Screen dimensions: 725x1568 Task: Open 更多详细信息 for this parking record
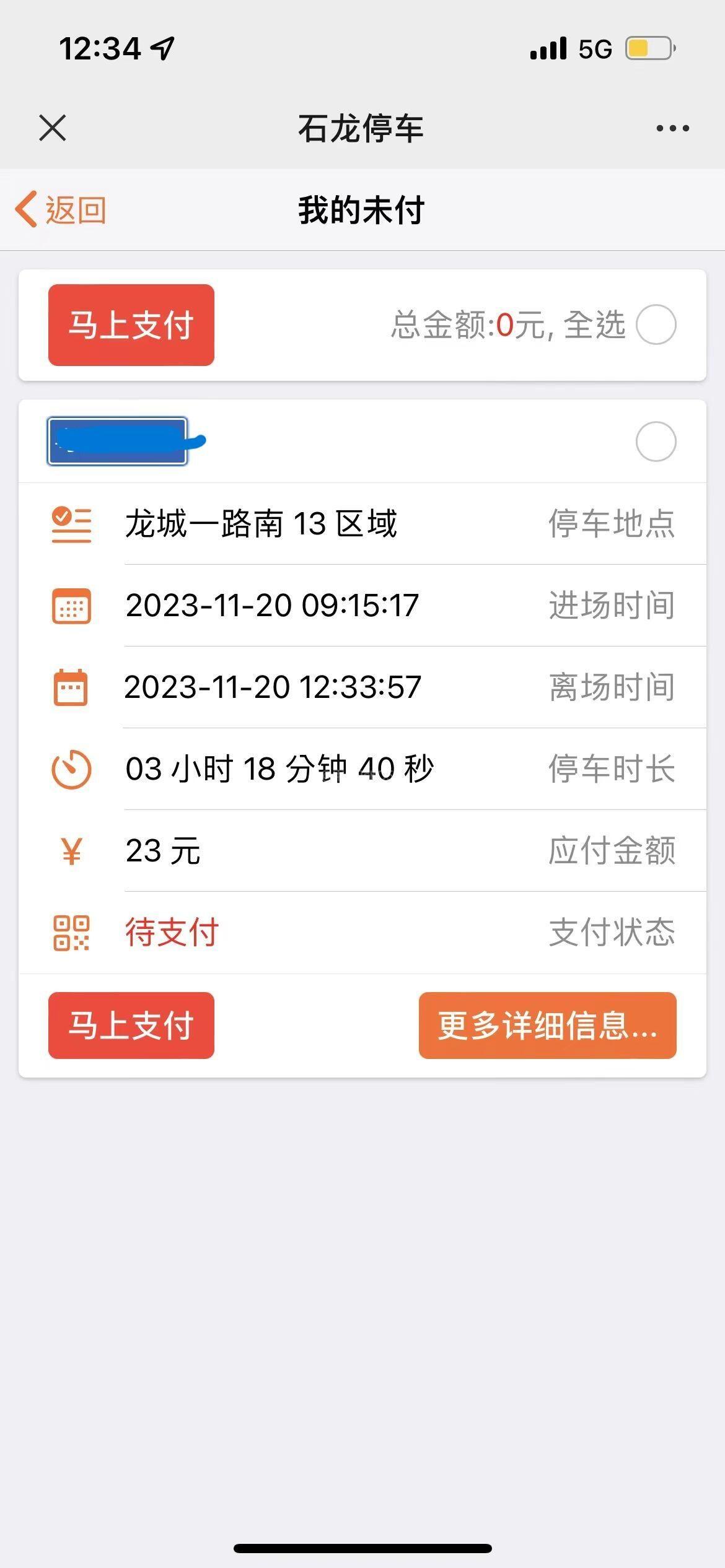click(548, 1025)
